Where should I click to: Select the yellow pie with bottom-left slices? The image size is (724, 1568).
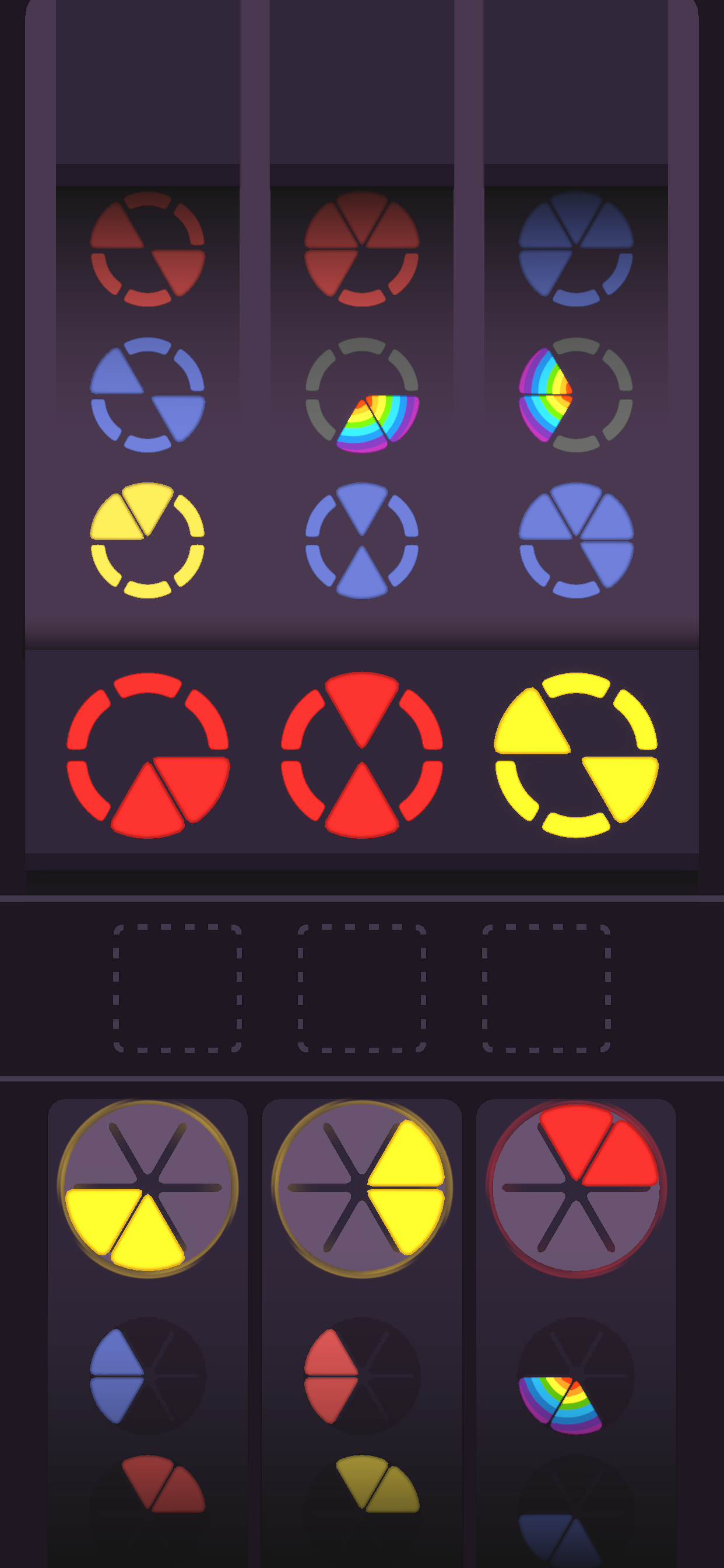[148, 1188]
